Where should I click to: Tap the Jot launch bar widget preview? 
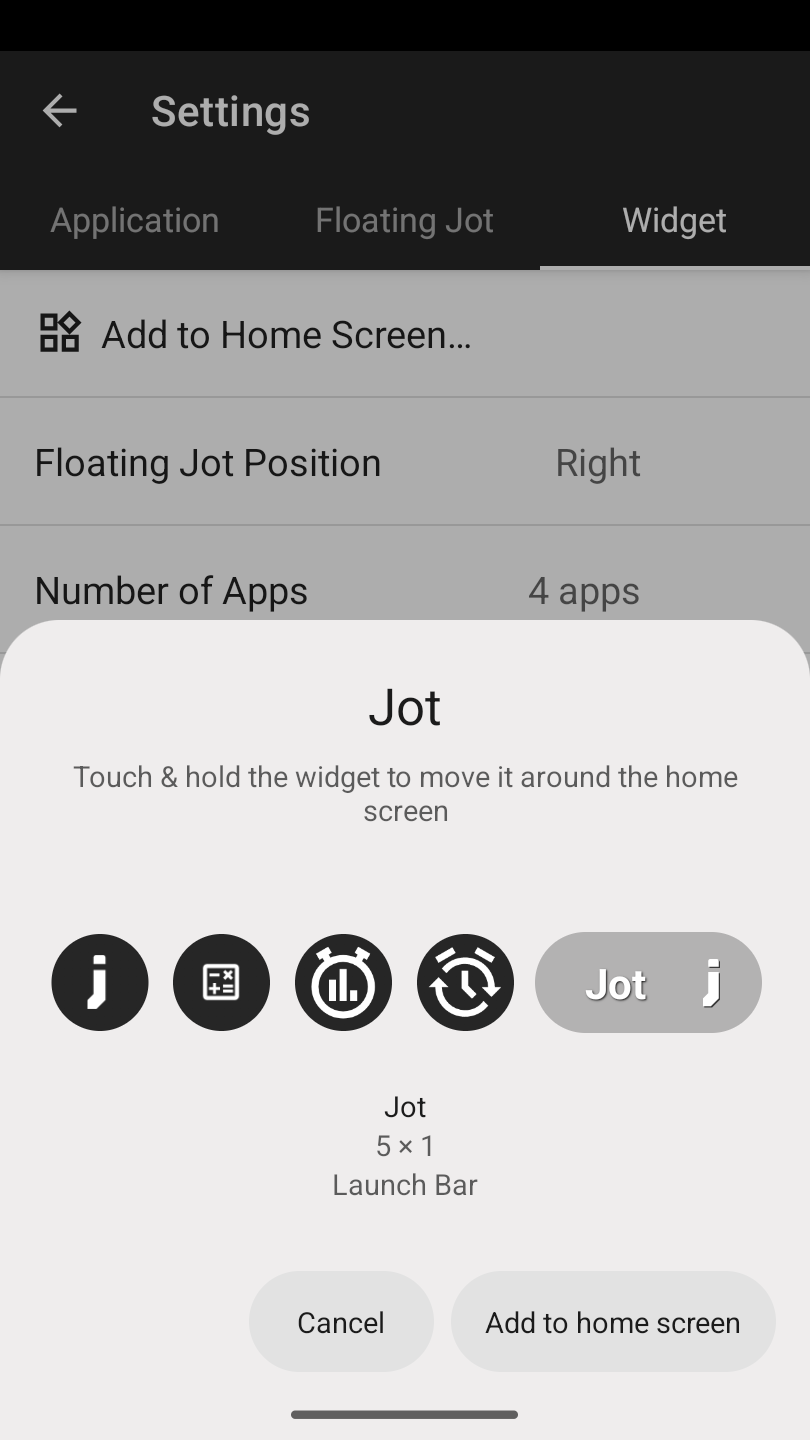(405, 982)
